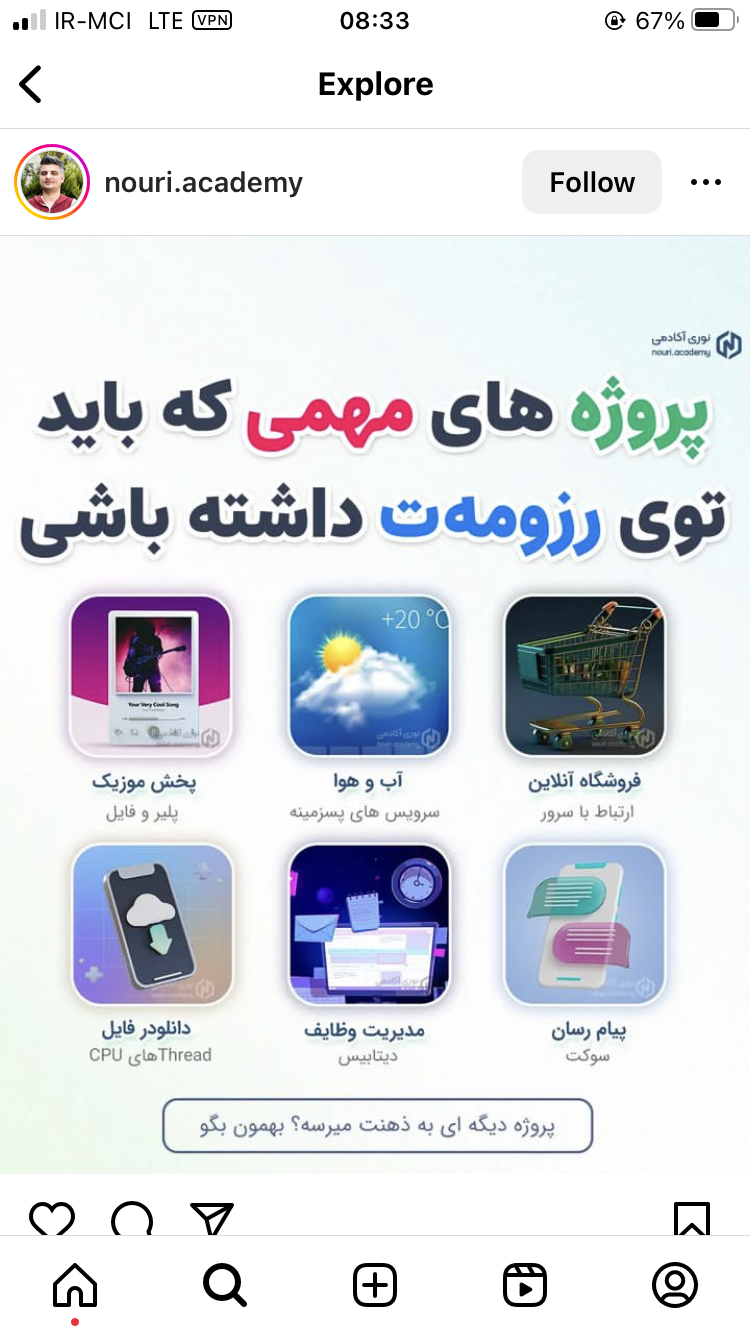Switch to the Search tab
The image size is (750, 1334).
pyautogui.click(x=224, y=1285)
